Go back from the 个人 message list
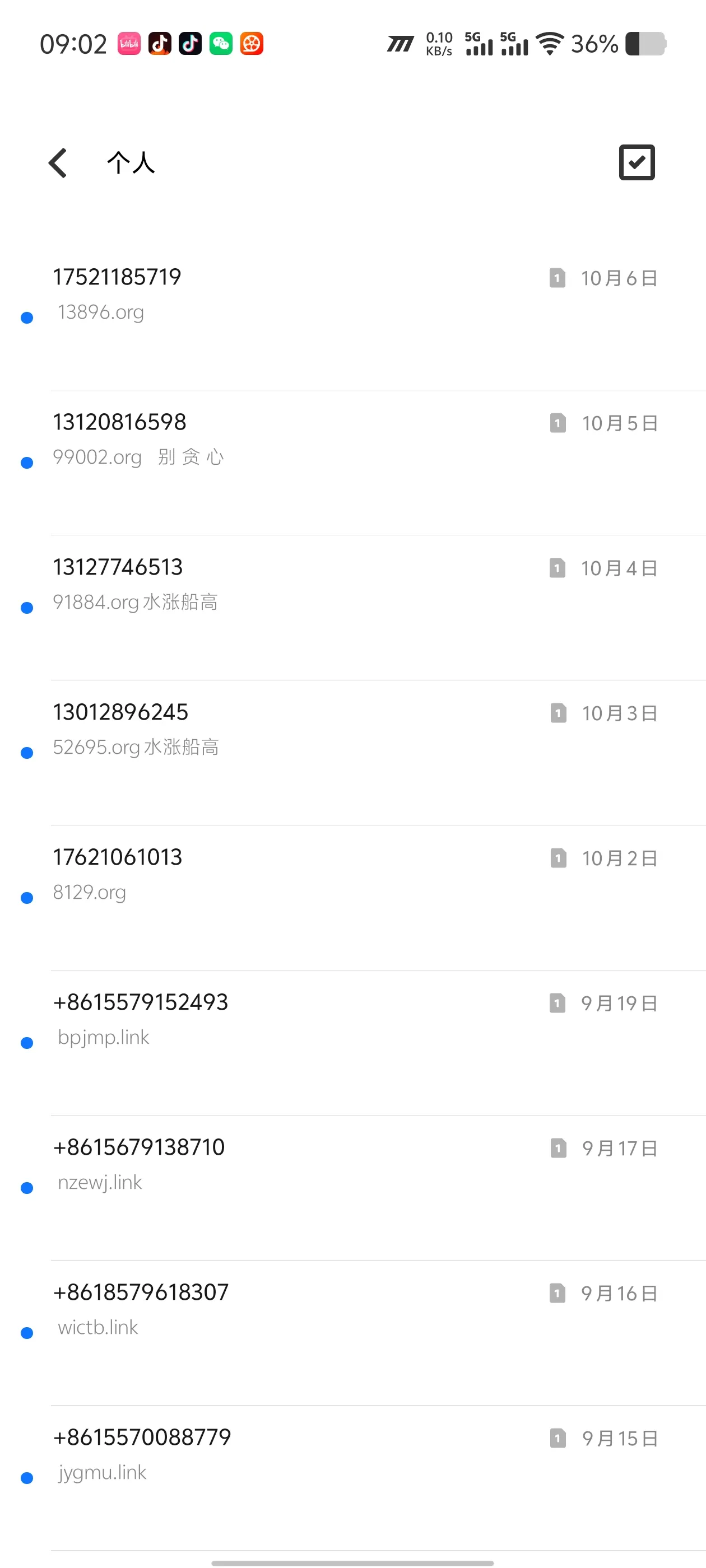This screenshot has height=1568, width=706. click(x=58, y=163)
